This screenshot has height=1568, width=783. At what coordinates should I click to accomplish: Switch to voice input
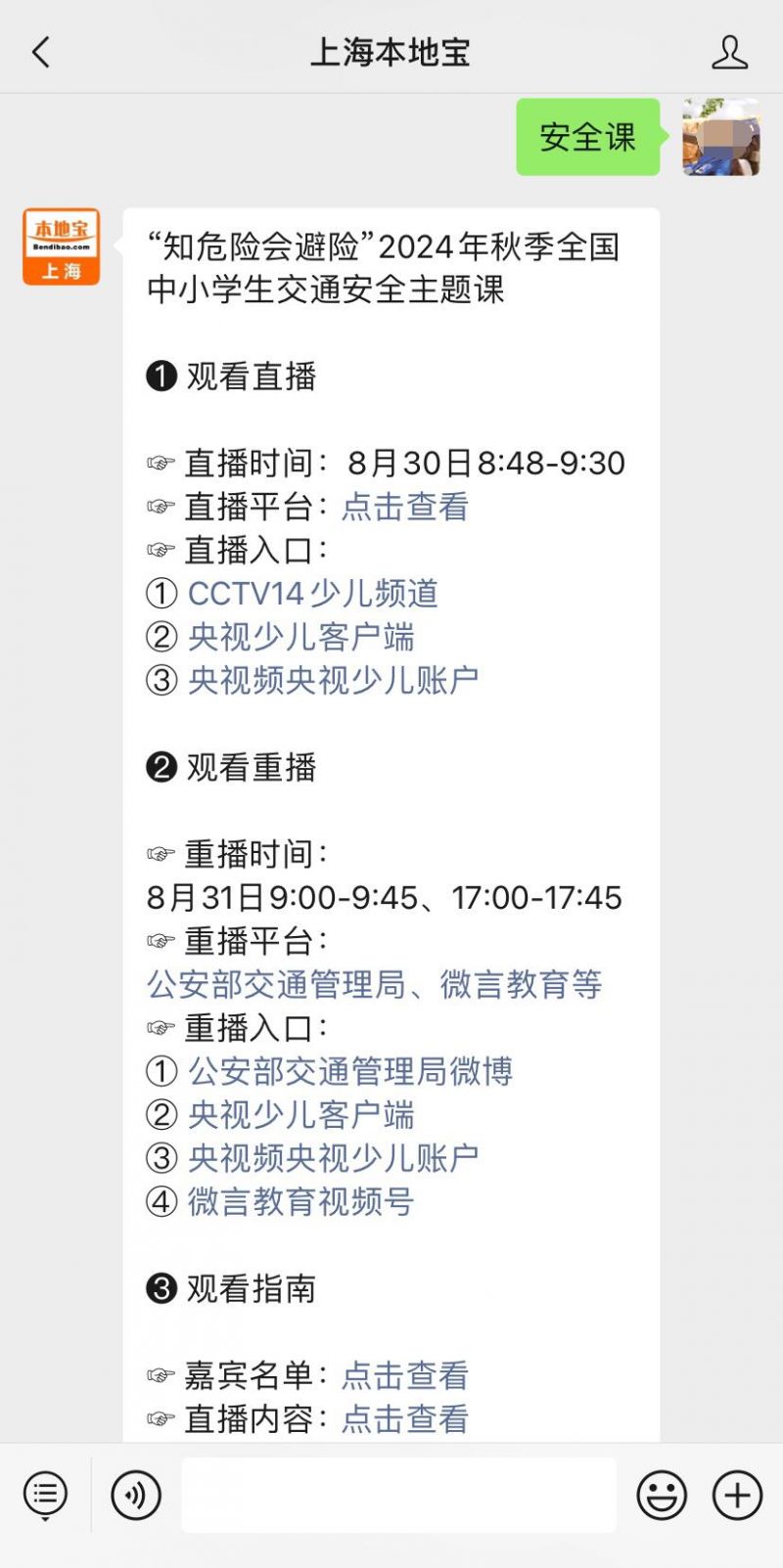point(136,1495)
